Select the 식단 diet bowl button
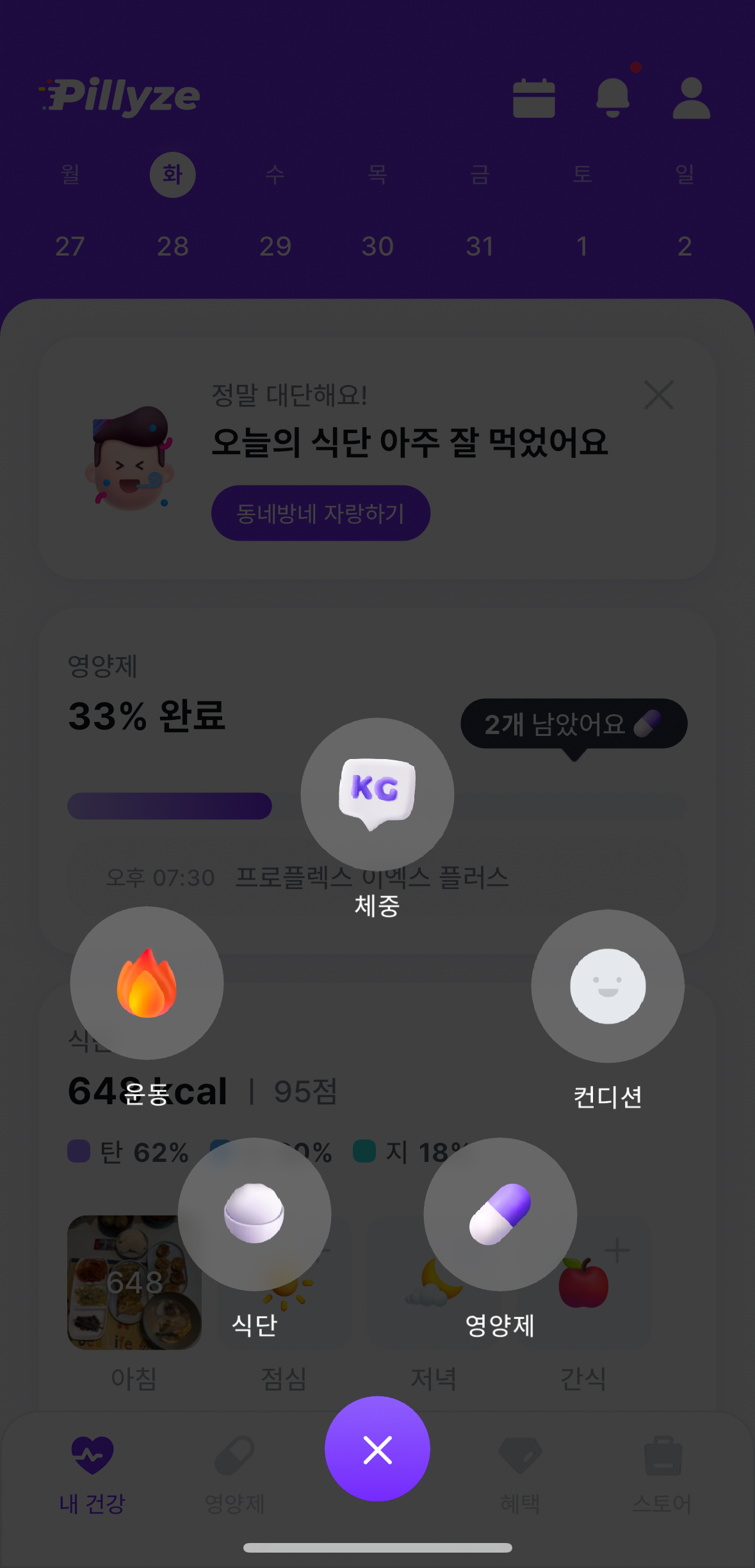755x1568 pixels. (x=254, y=1214)
